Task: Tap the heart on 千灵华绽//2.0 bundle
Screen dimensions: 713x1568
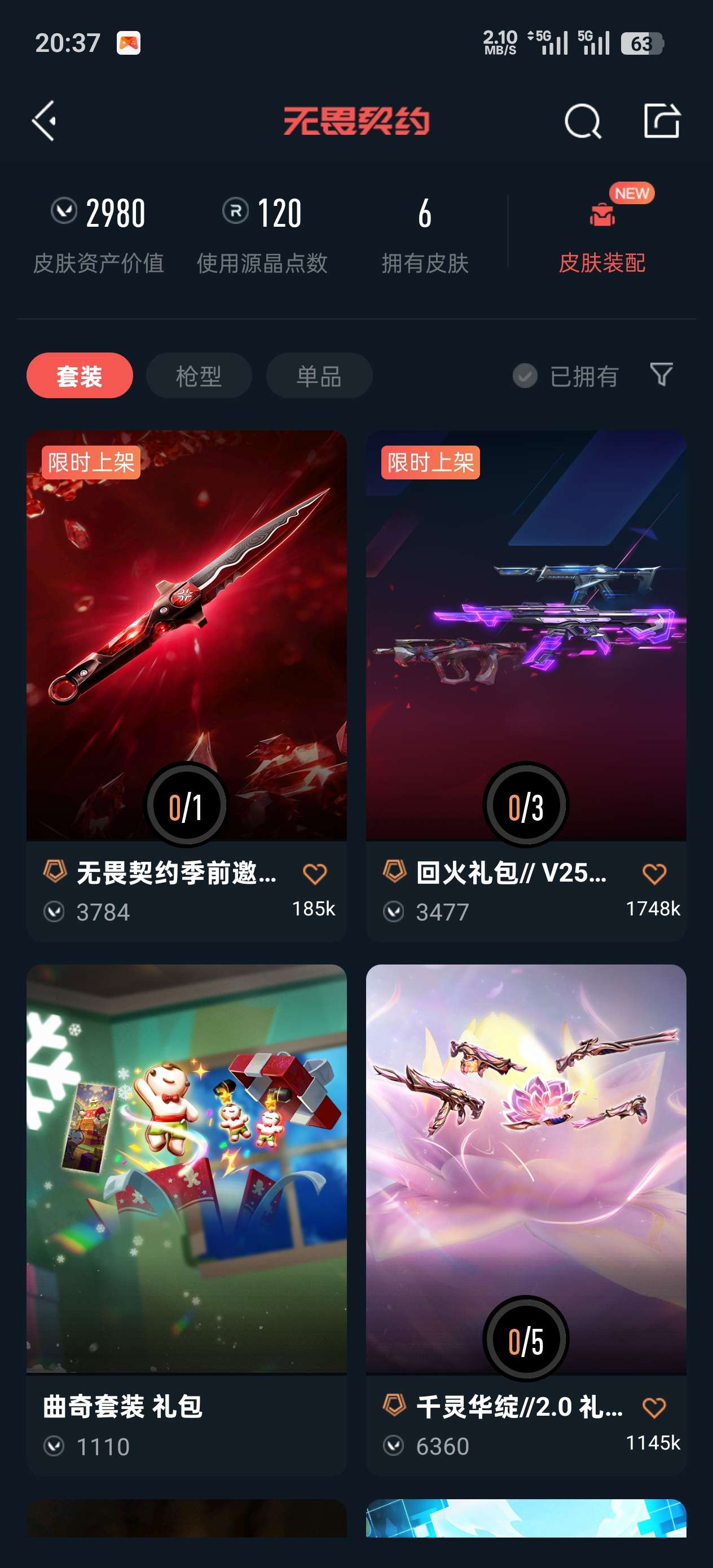Action: (x=654, y=1407)
